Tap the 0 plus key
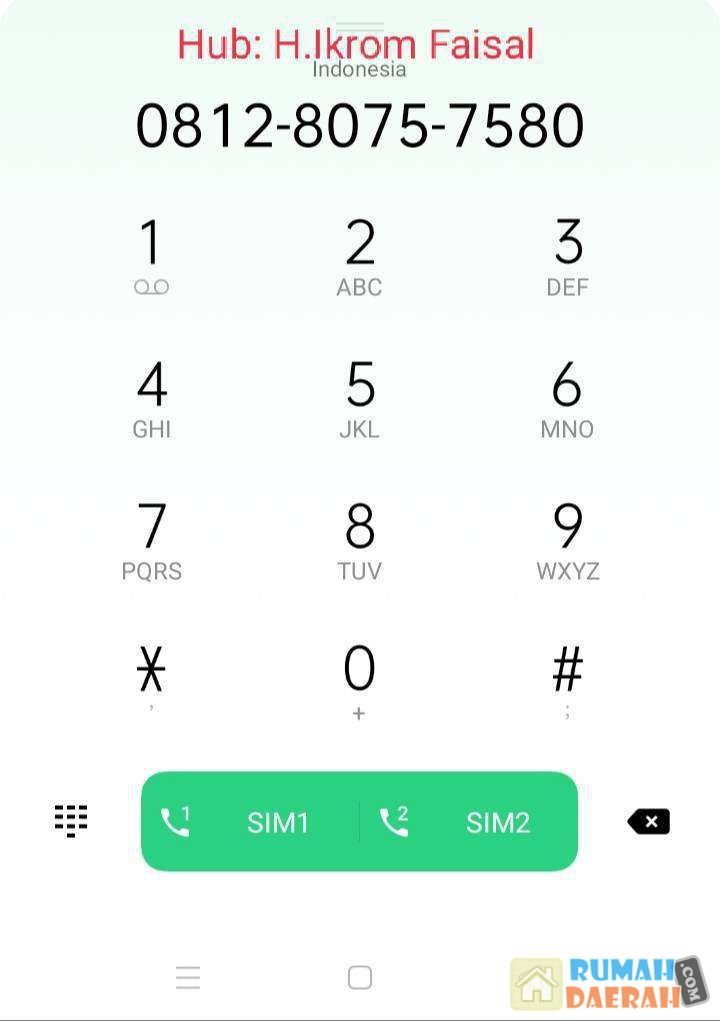Image resolution: width=720 pixels, height=1021 pixels. [359, 680]
